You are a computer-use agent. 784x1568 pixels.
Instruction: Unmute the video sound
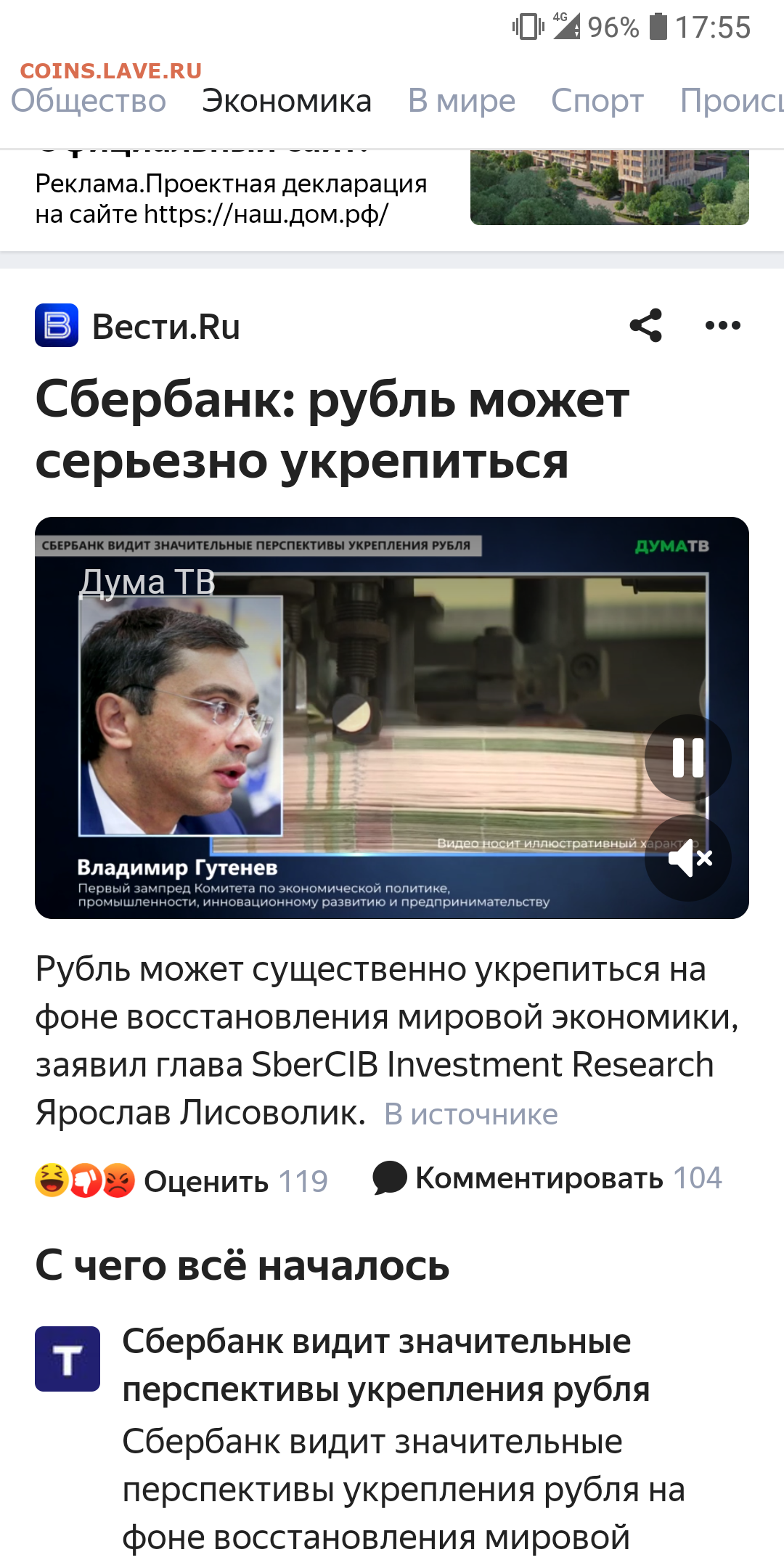[x=687, y=858]
